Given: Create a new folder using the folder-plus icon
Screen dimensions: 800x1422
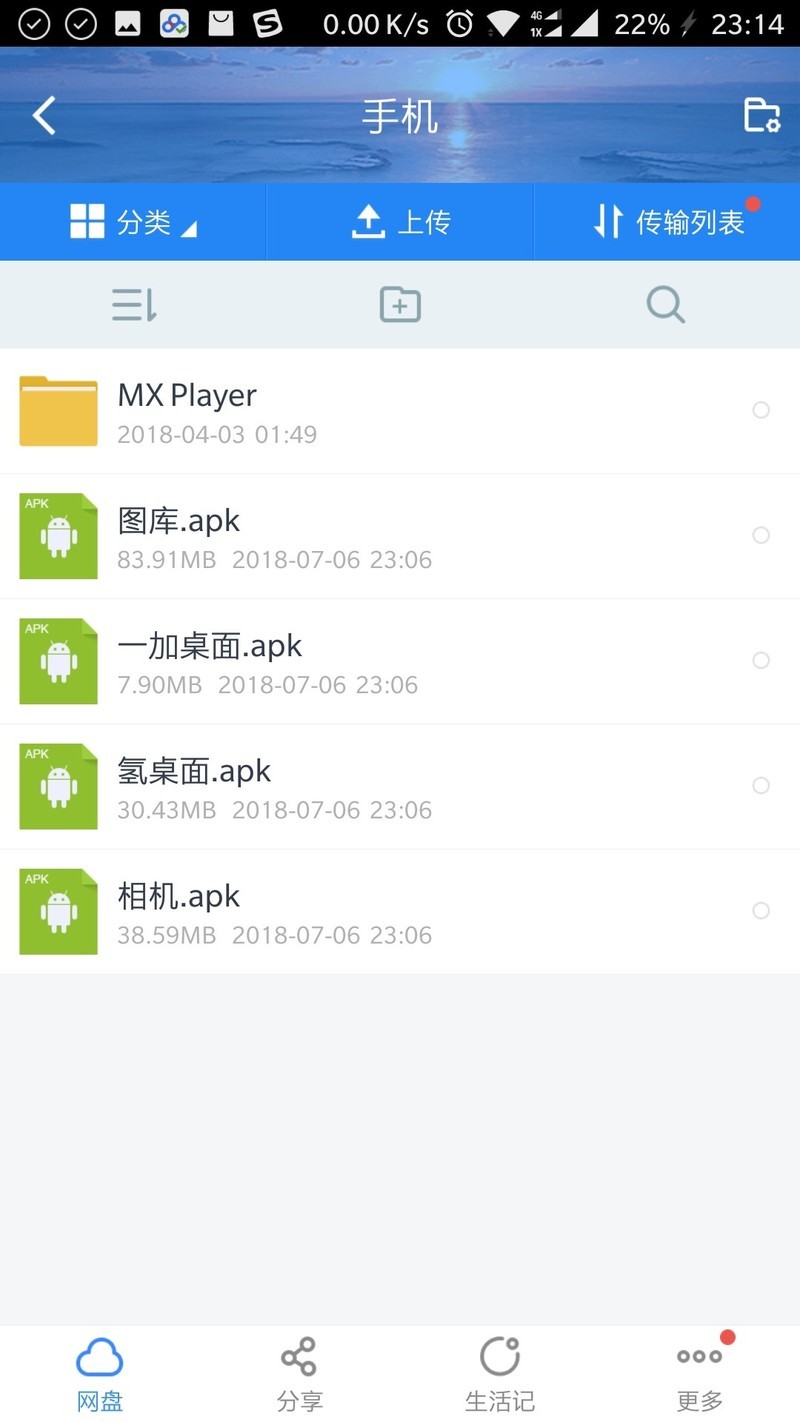Looking at the screenshot, I should tap(399, 304).
